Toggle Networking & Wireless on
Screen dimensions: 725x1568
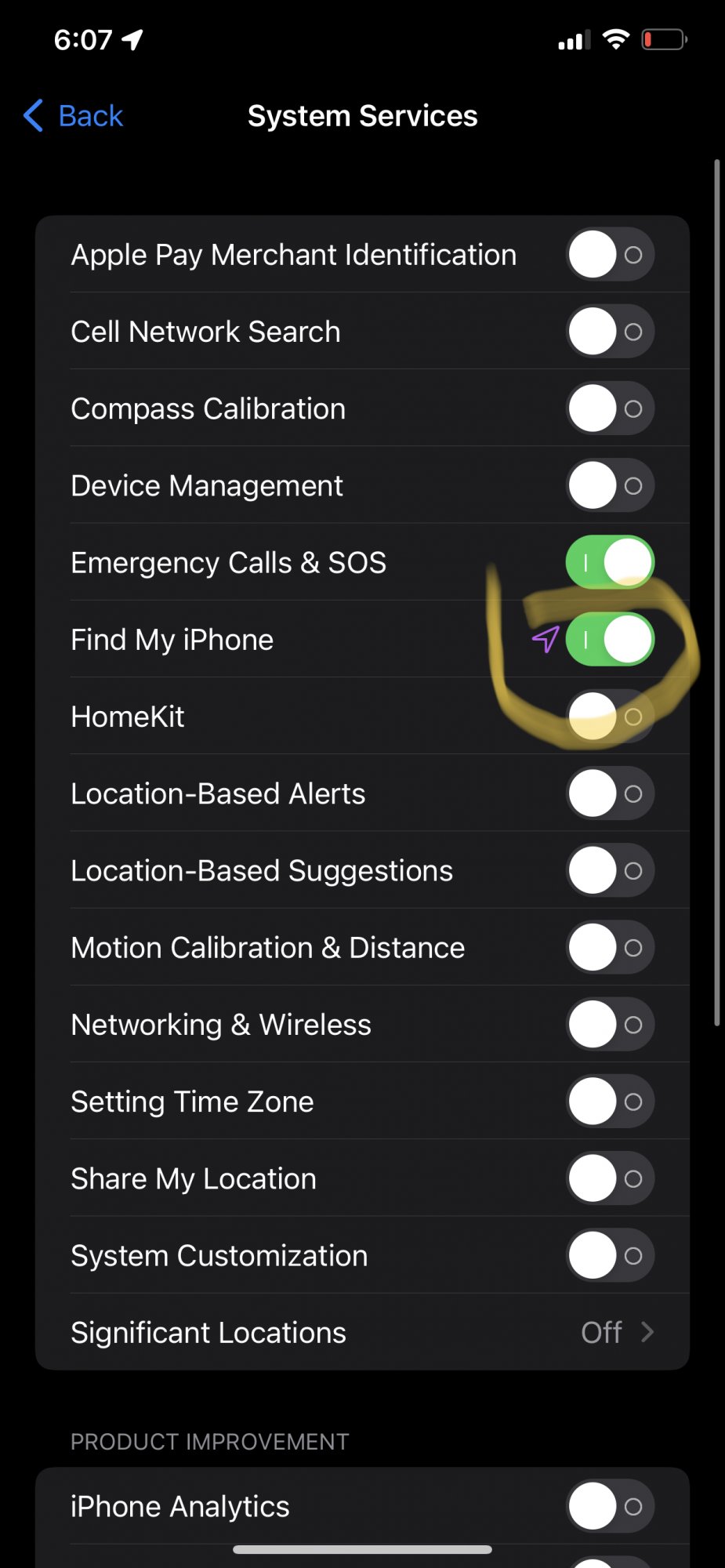[610, 1025]
